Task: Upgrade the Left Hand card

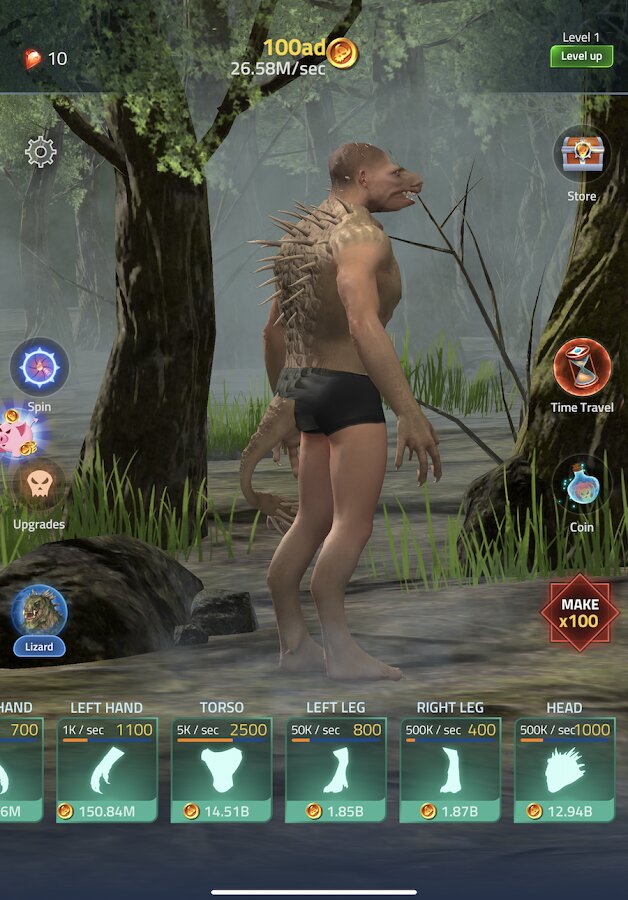Action: click(107, 770)
